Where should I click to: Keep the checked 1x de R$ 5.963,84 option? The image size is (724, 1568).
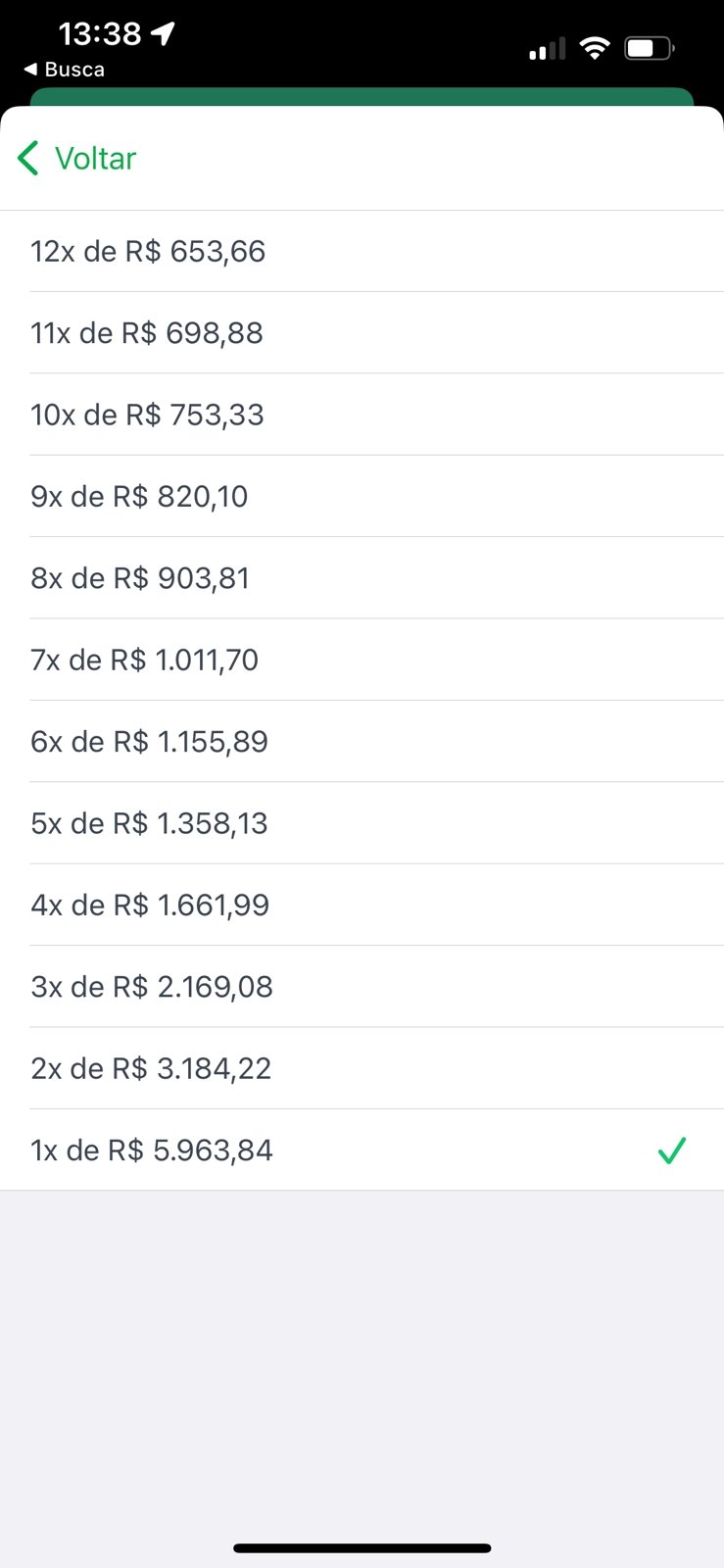click(362, 1151)
